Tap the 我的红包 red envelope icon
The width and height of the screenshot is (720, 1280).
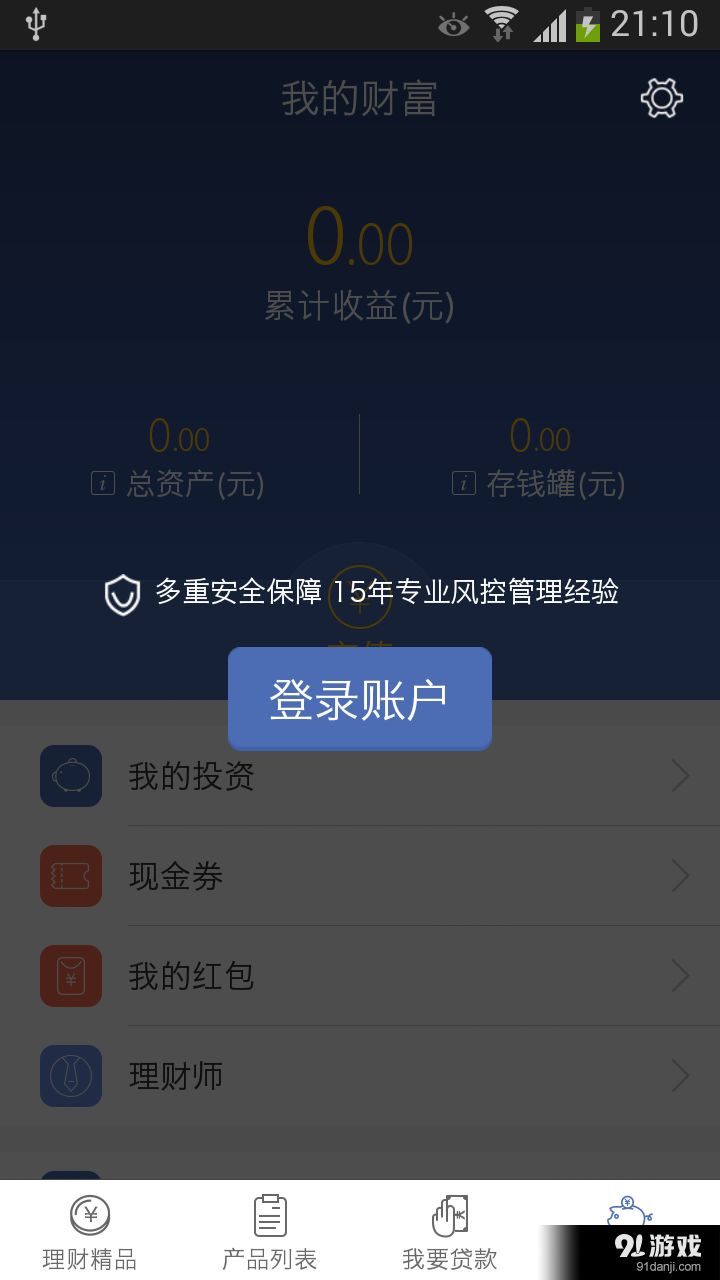(70, 976)
